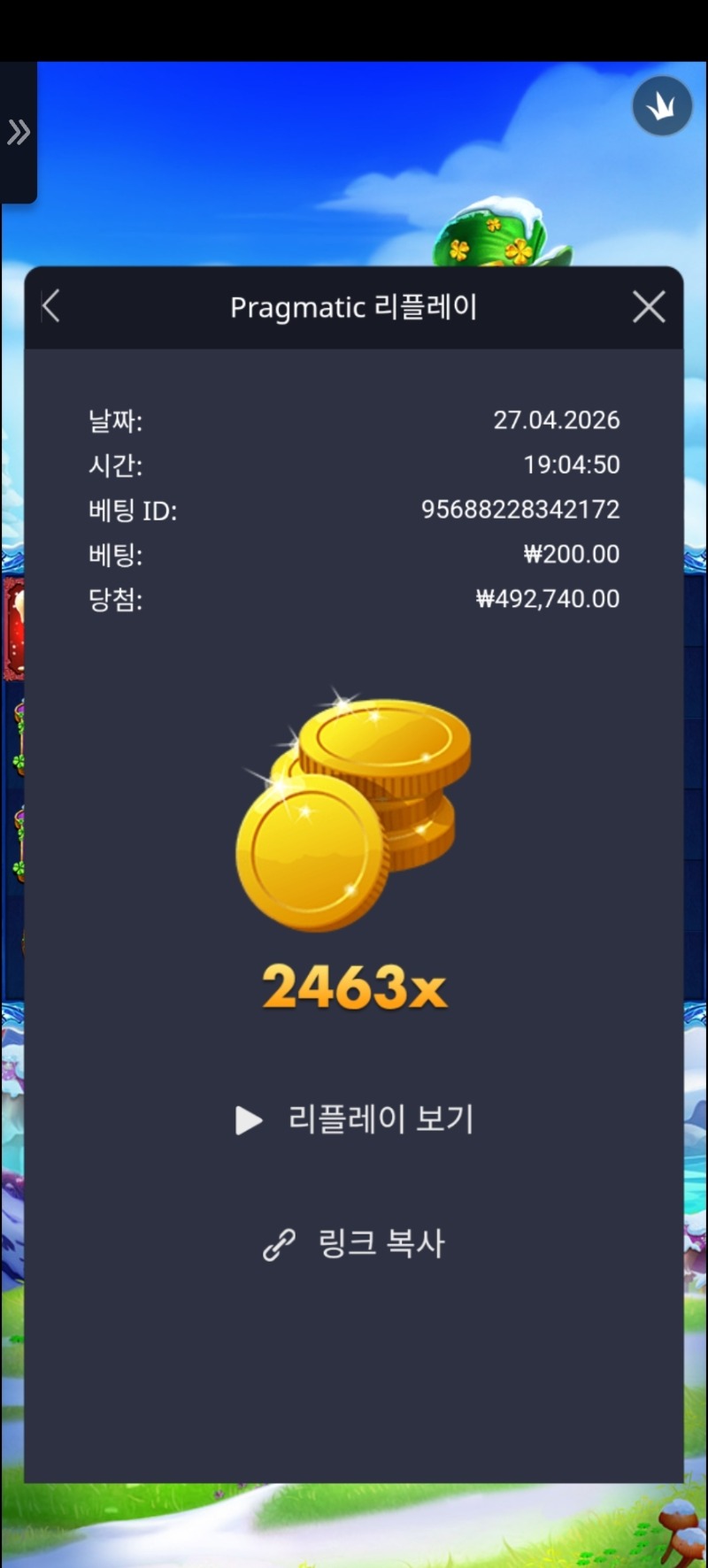Go back from the Pragmatic replay dialog
708x1568 pixels.
[51, 307]
